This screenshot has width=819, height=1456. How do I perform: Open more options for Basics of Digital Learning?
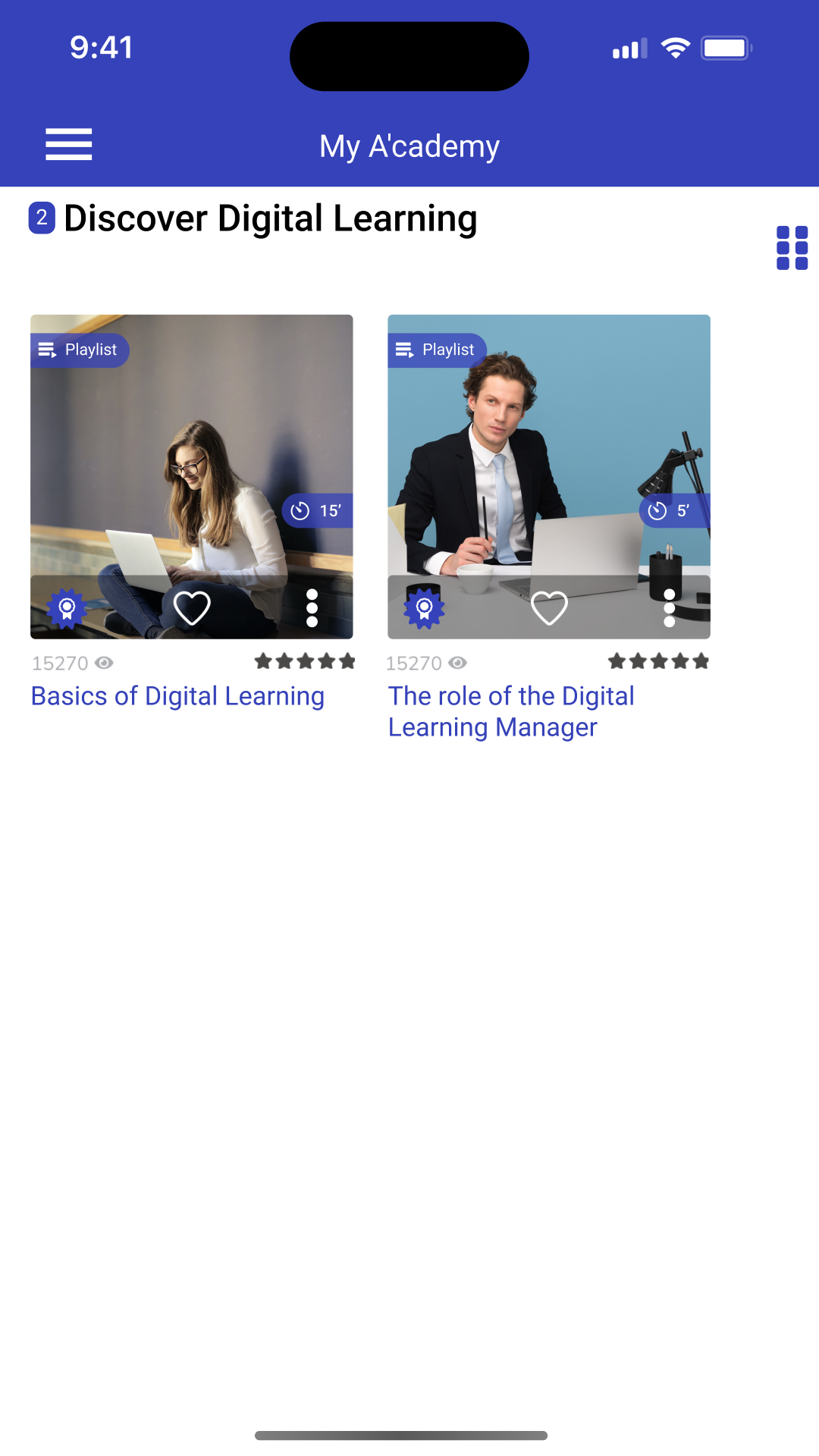tap(312, 607)
